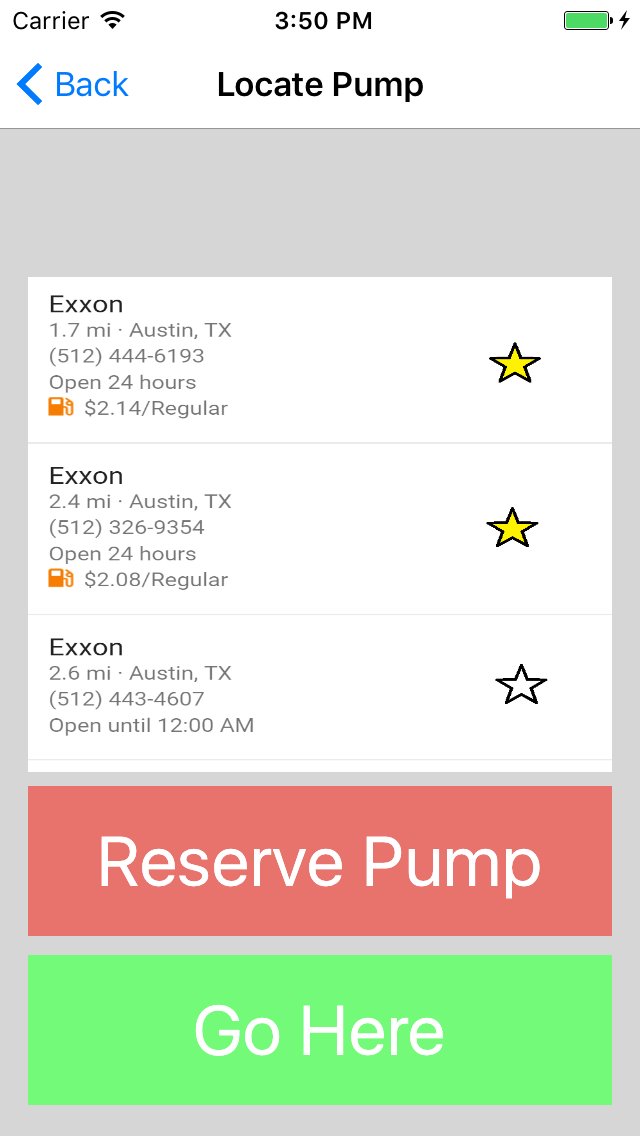The image size is (640, 1136).
Task: Remove star from Exxon at 2.4 mi
Action: click(x=512, y=528)
